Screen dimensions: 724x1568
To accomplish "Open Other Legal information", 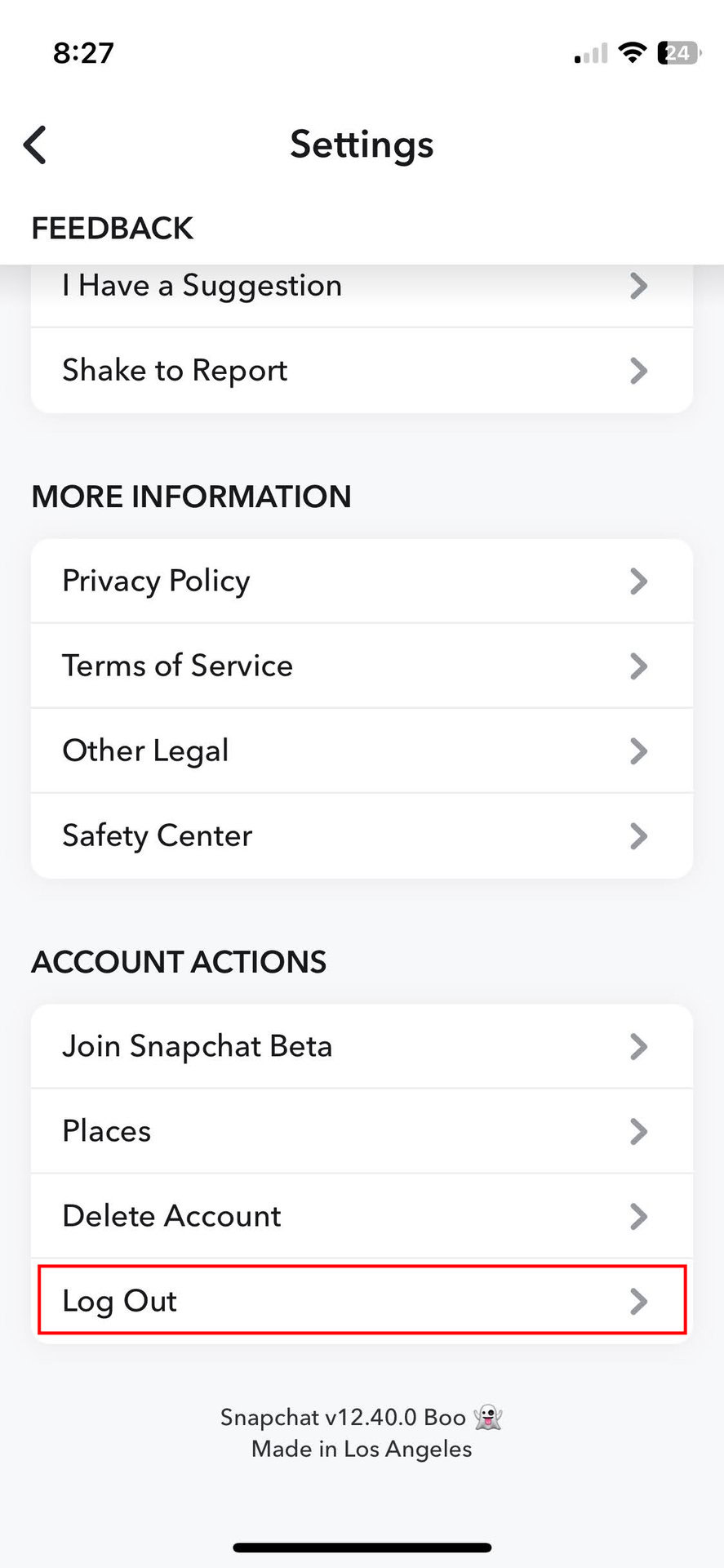I will pos(361,751).
